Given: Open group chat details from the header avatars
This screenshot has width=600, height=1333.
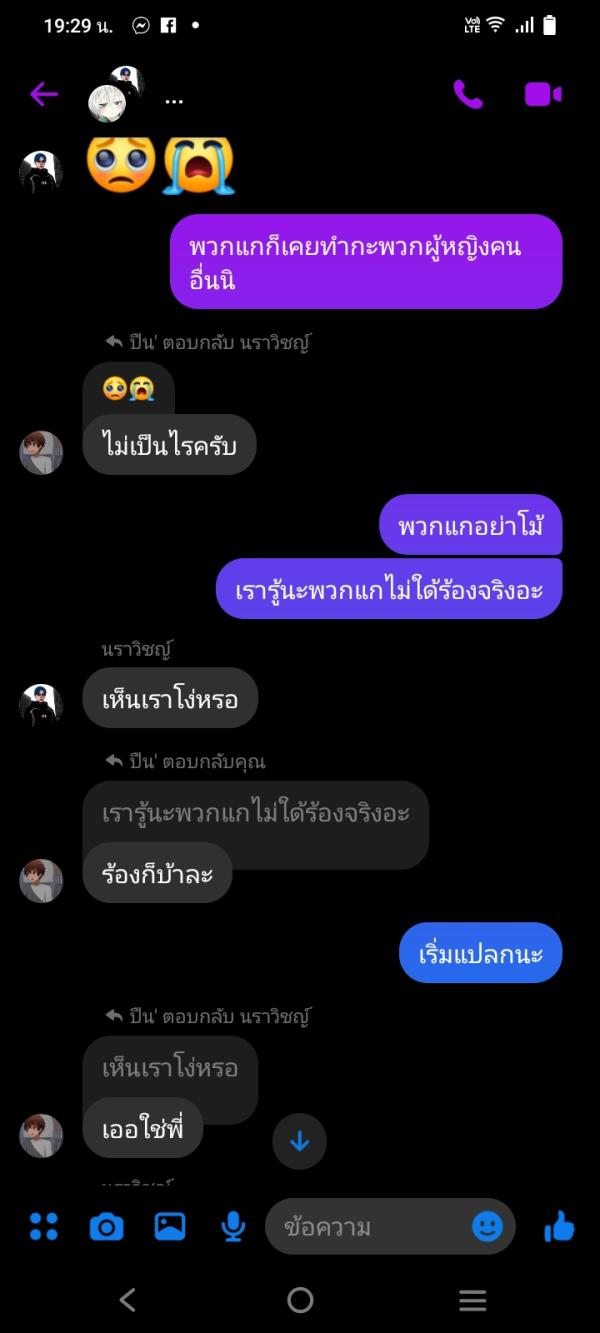Looking at the screenshot, I should click(x=117, y=93).
